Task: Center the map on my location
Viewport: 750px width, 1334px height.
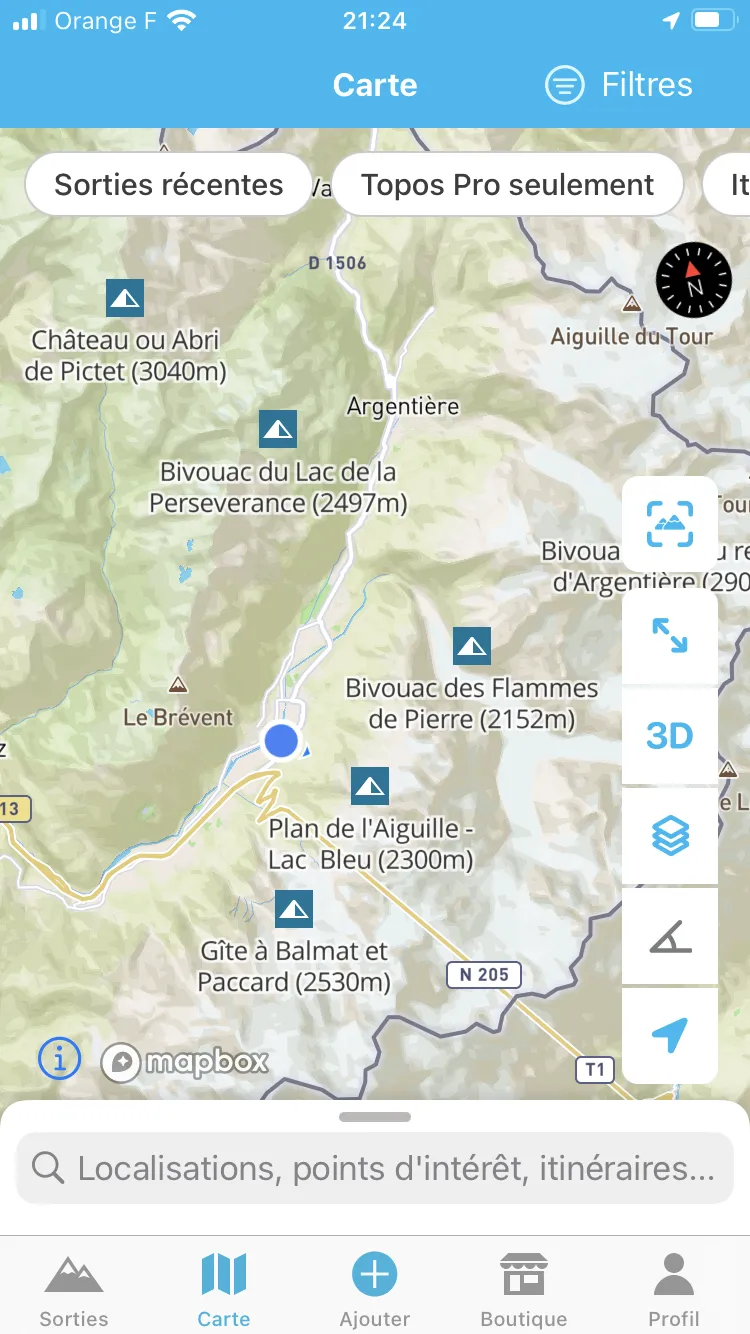Action: pos(669,1036)
